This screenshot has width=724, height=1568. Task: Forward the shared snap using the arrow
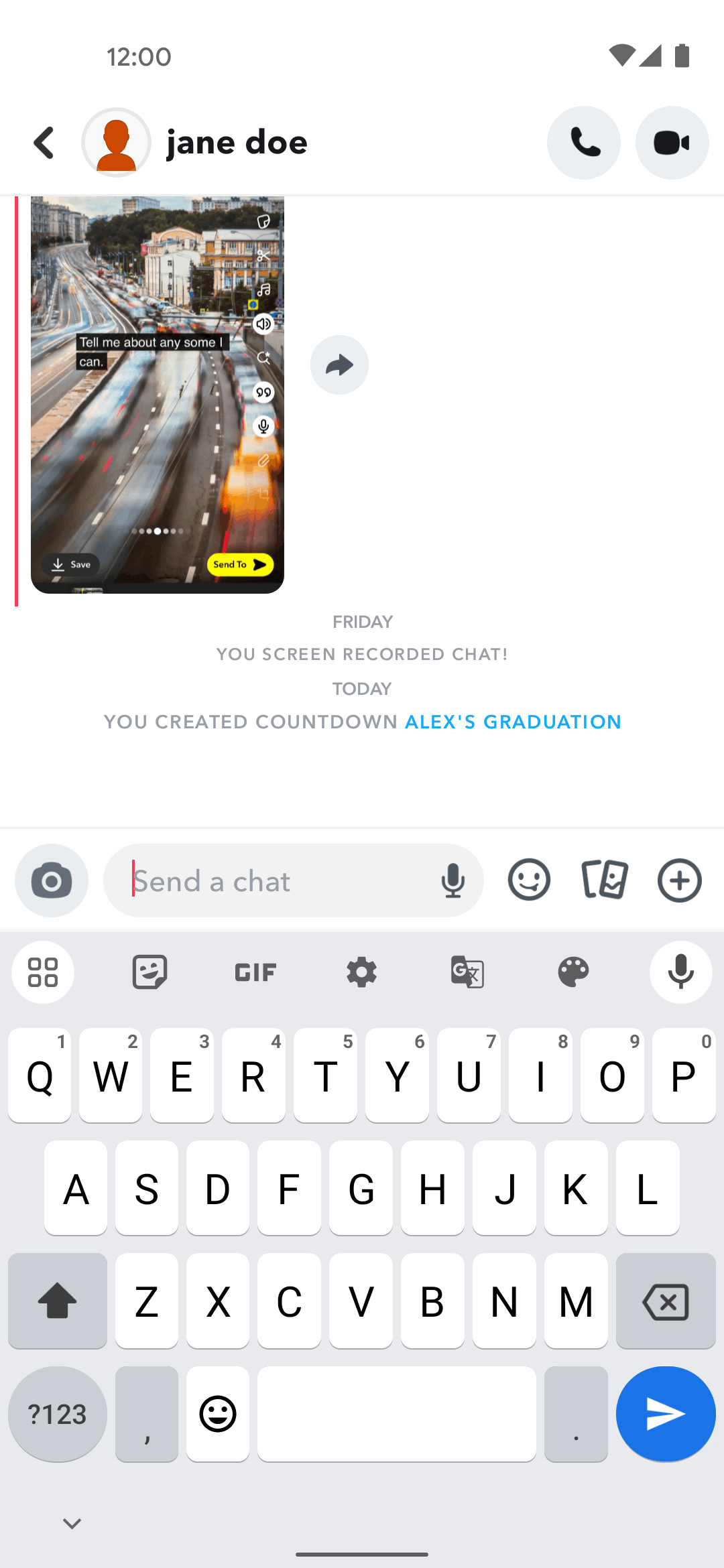click(339, 365)
